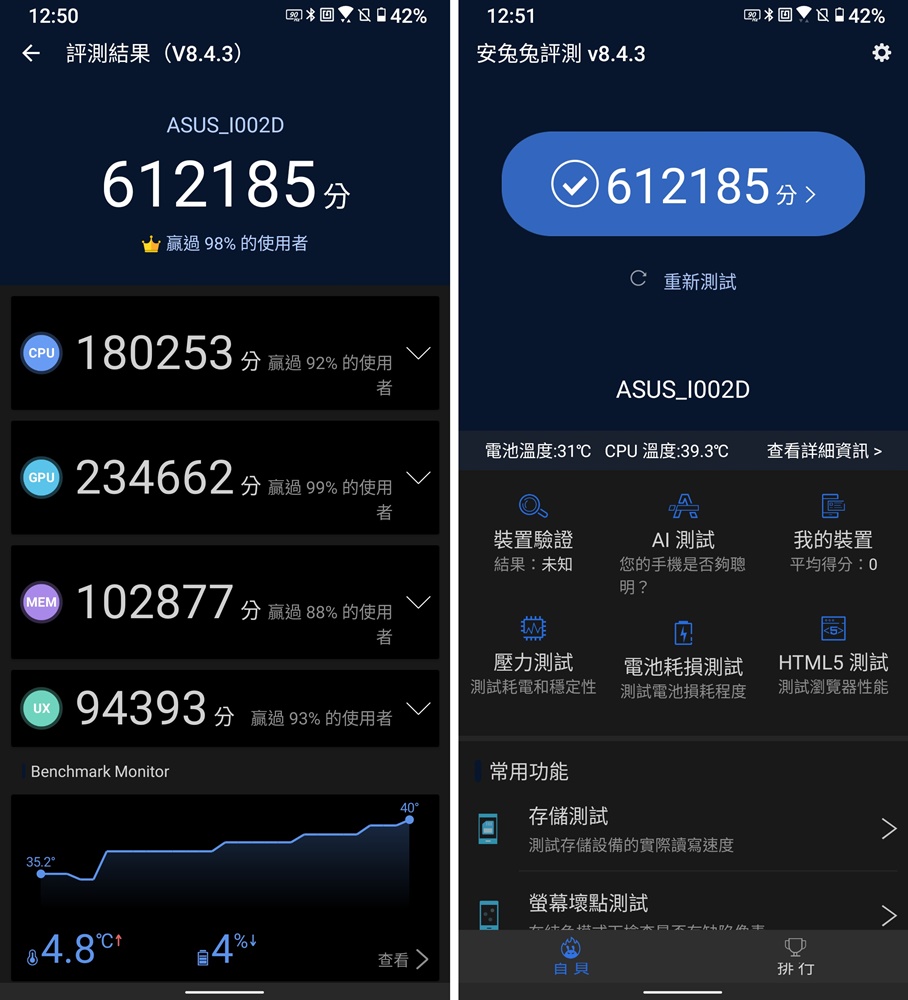Switch to the 排行 tab

[x=795, y=956]
